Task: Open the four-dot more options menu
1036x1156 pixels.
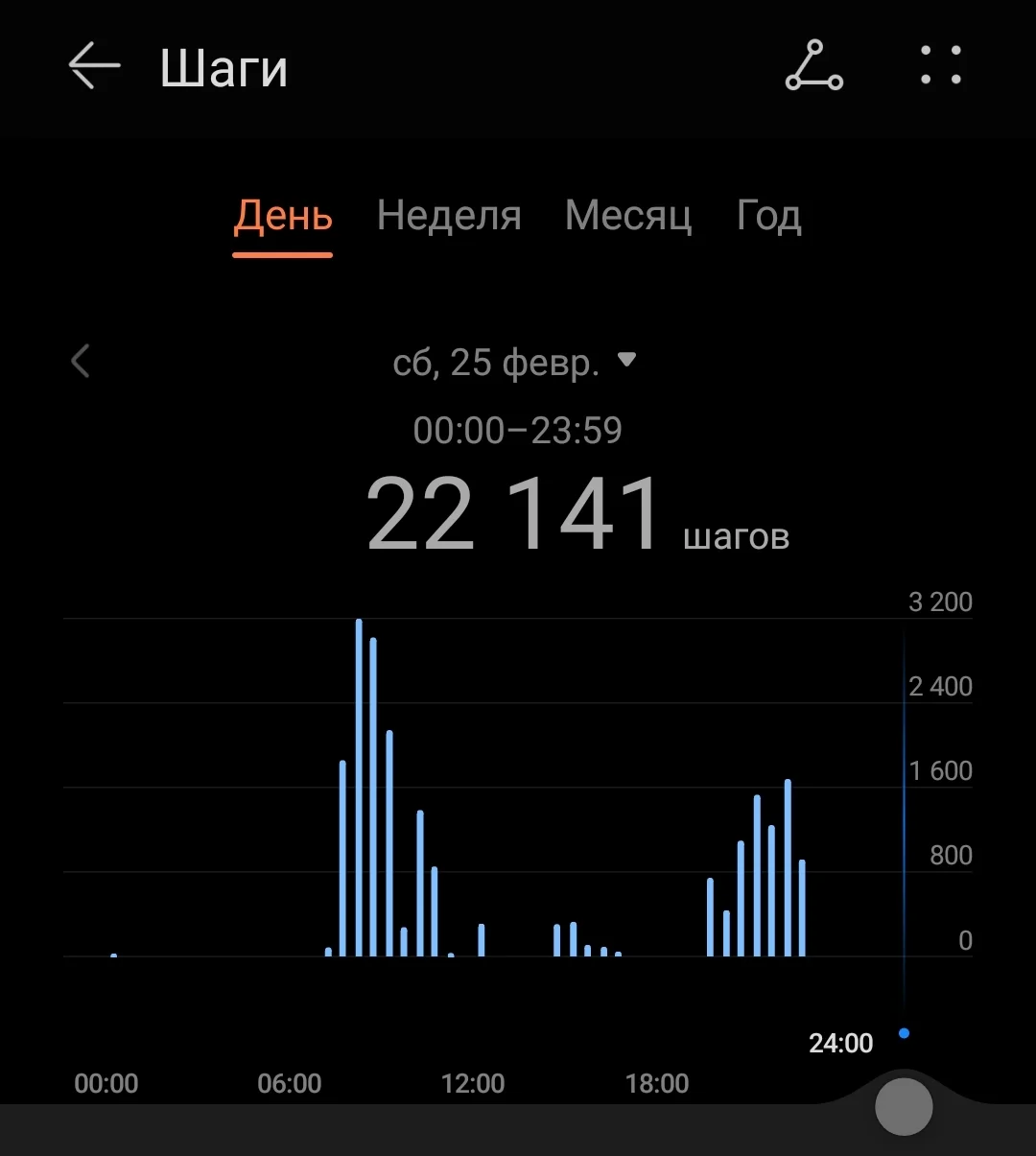Action: click(941, 65)
